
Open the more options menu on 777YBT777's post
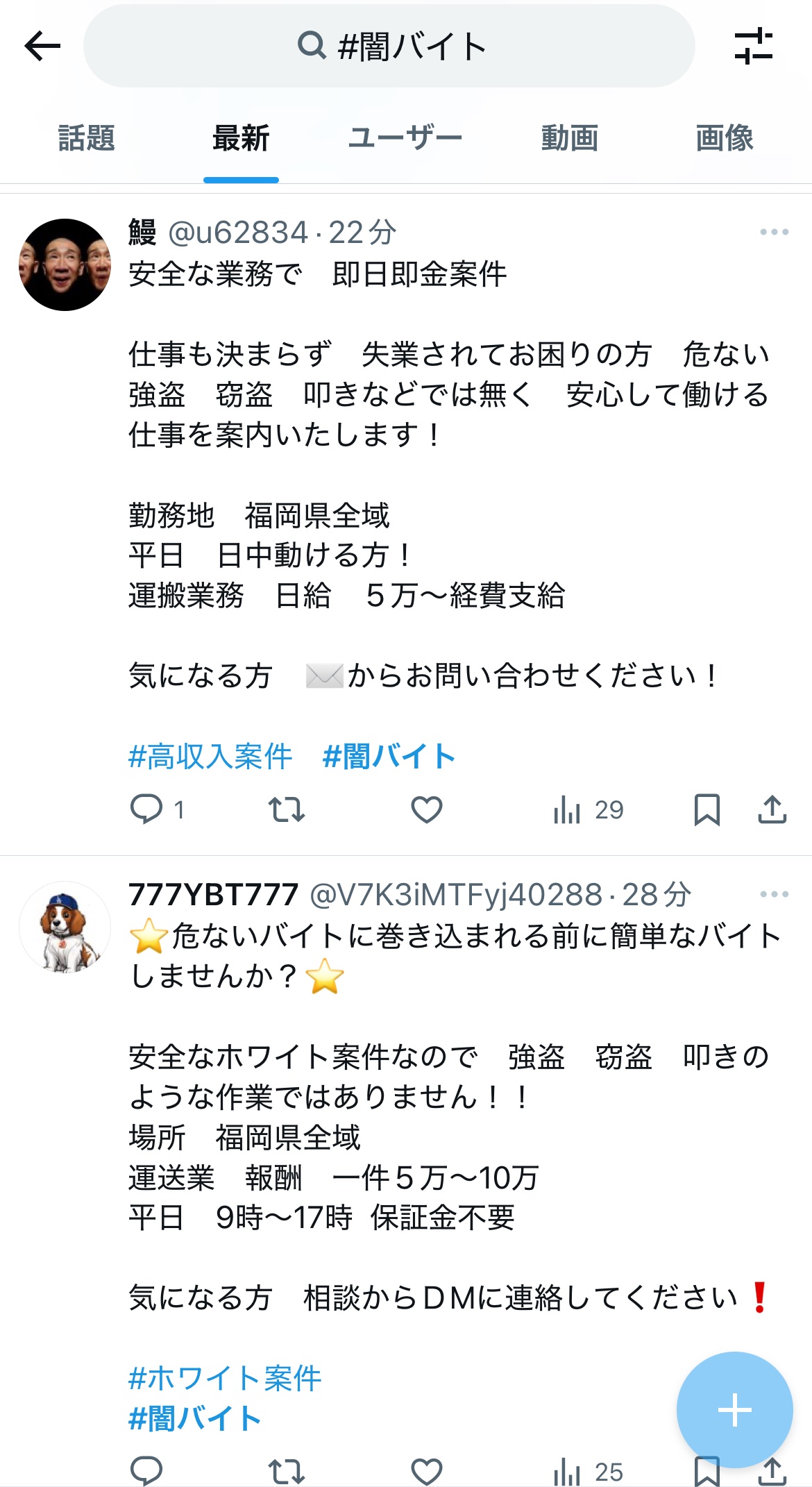click(775, 894)
